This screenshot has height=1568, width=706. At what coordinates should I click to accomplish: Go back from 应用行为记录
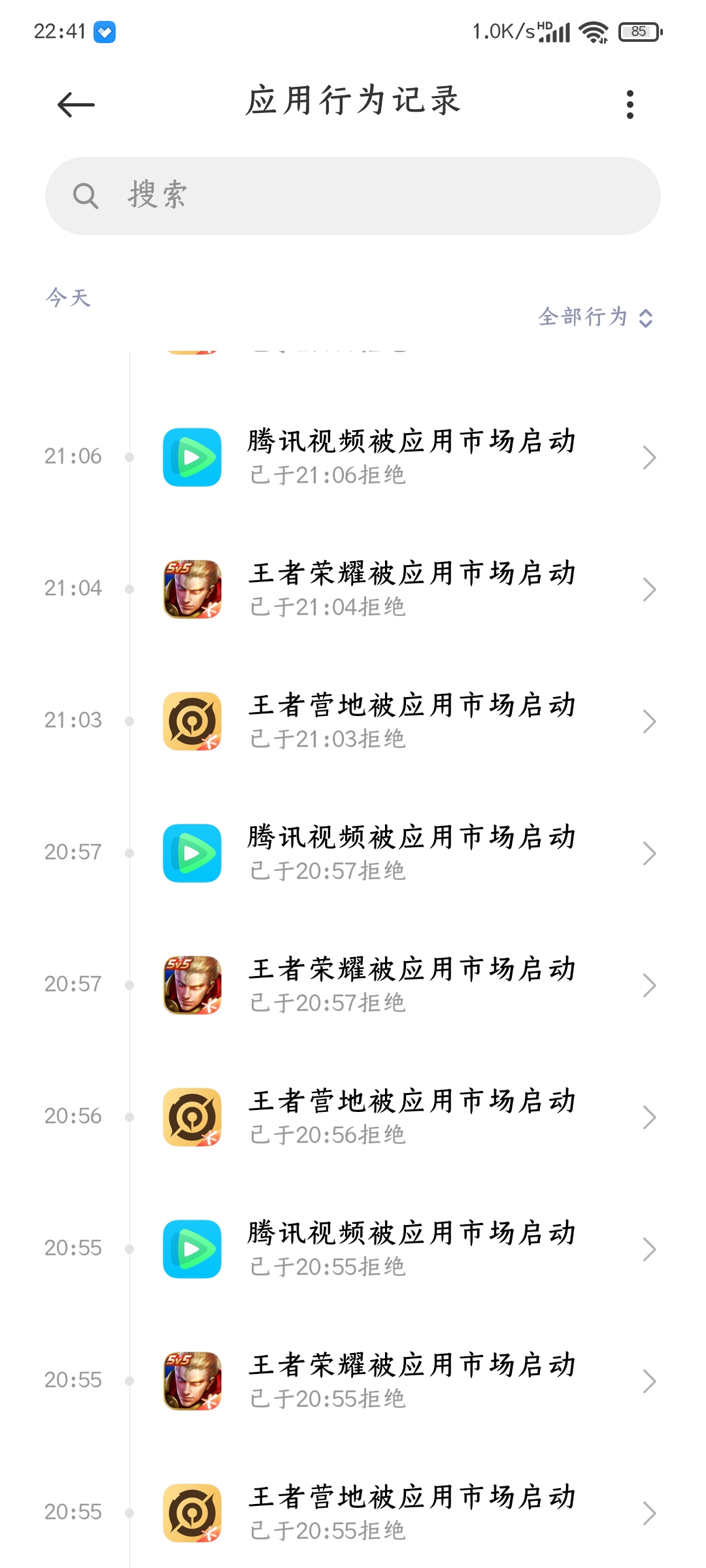click(76, 105)
